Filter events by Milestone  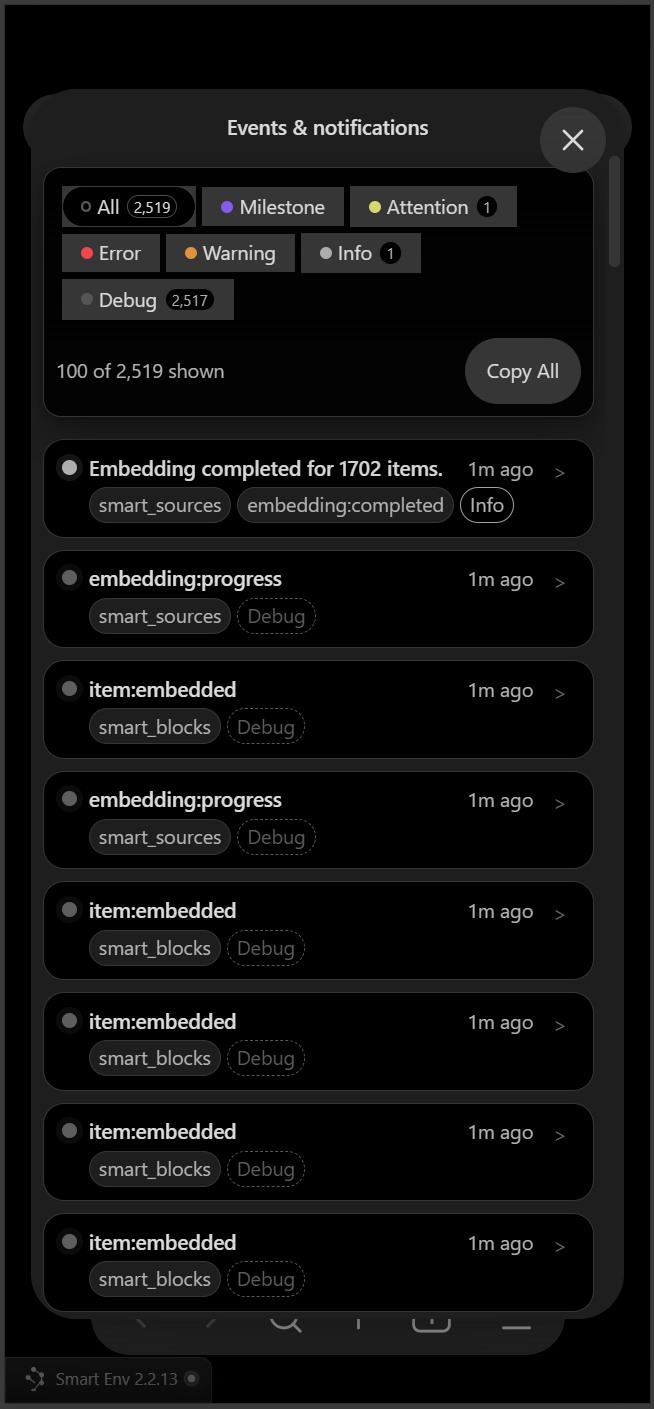pos(272,207)
